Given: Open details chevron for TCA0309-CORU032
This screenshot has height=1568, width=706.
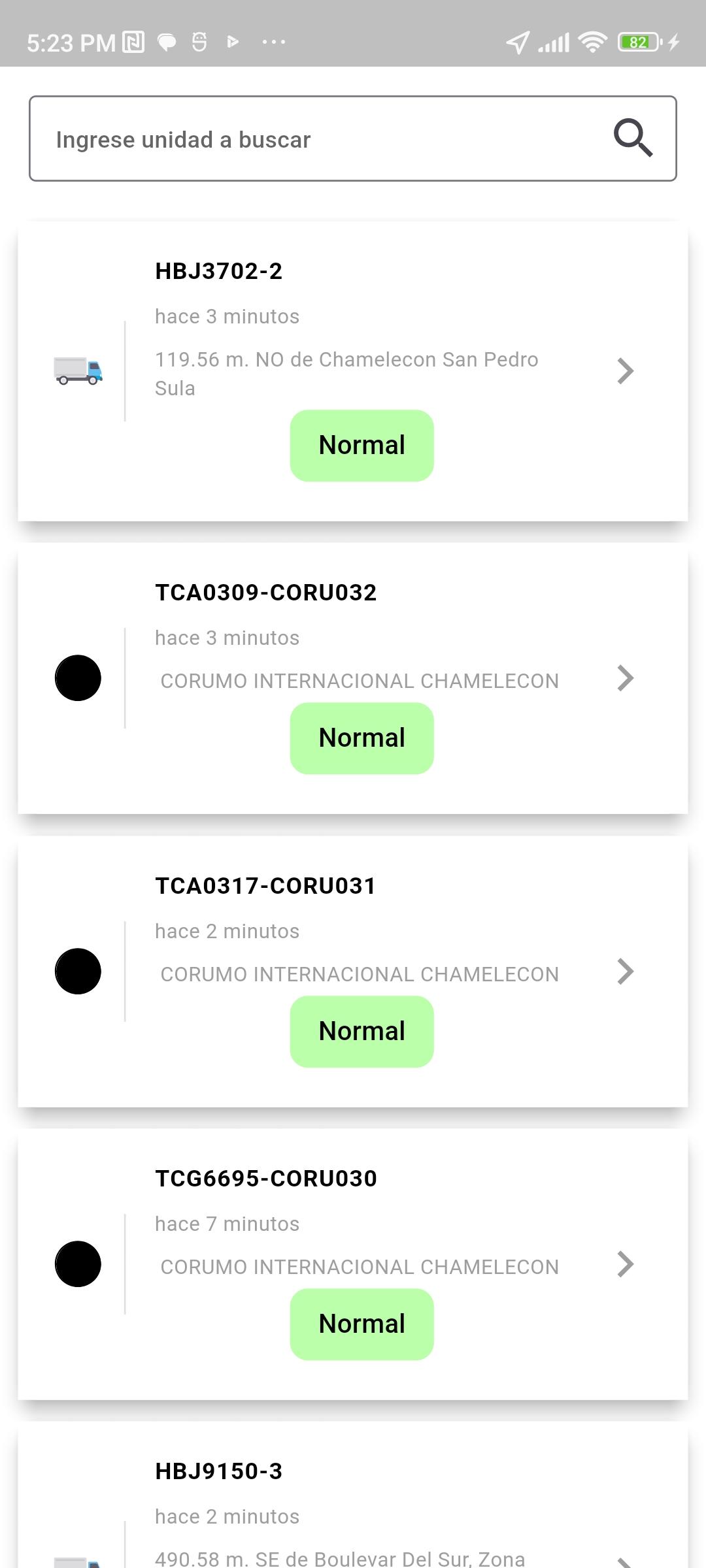Looking at the screenshot, I should [x=626, y=678].
